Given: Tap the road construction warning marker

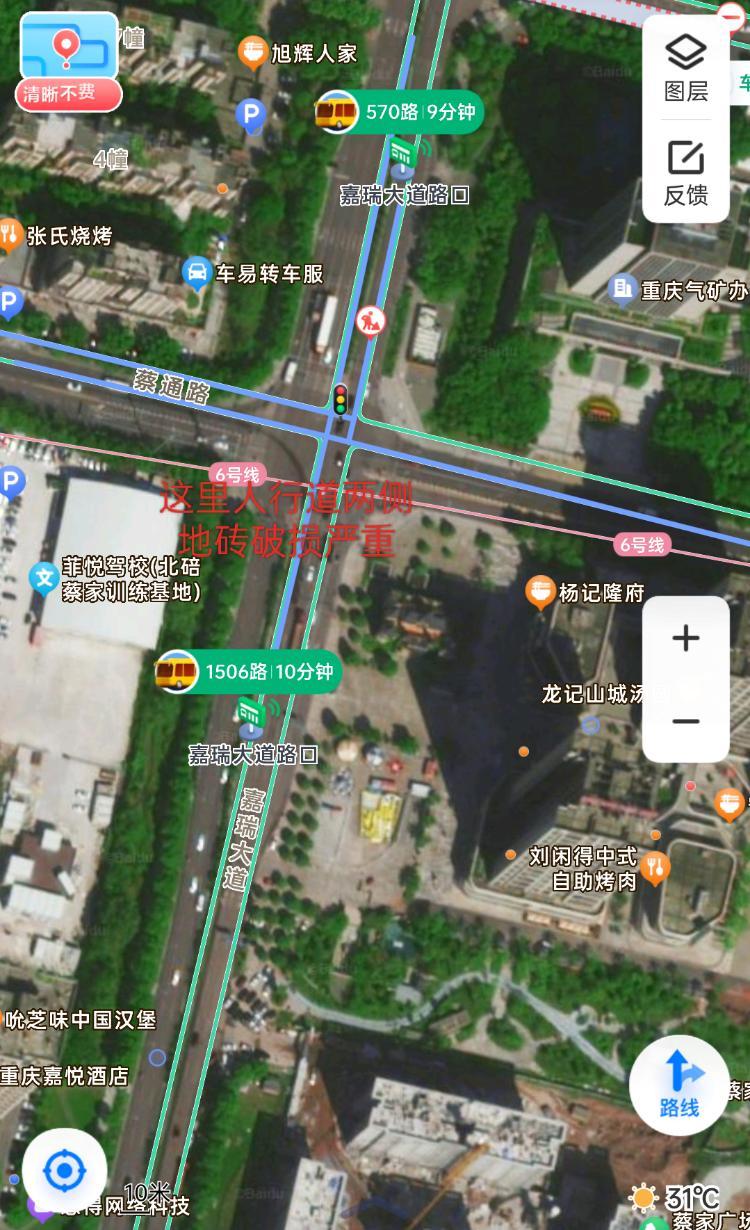Looking at the screenshot, I should point(370,321).
